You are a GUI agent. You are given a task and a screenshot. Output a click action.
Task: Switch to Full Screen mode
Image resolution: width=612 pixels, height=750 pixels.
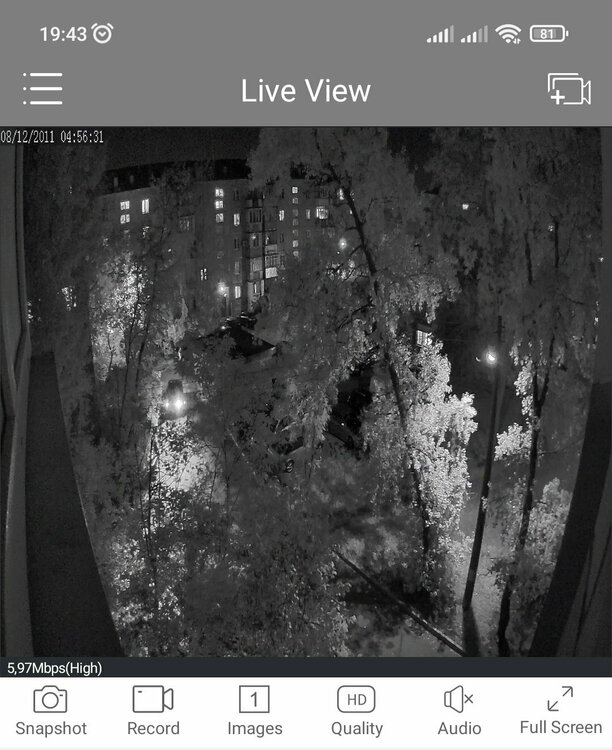coord(560,711)
